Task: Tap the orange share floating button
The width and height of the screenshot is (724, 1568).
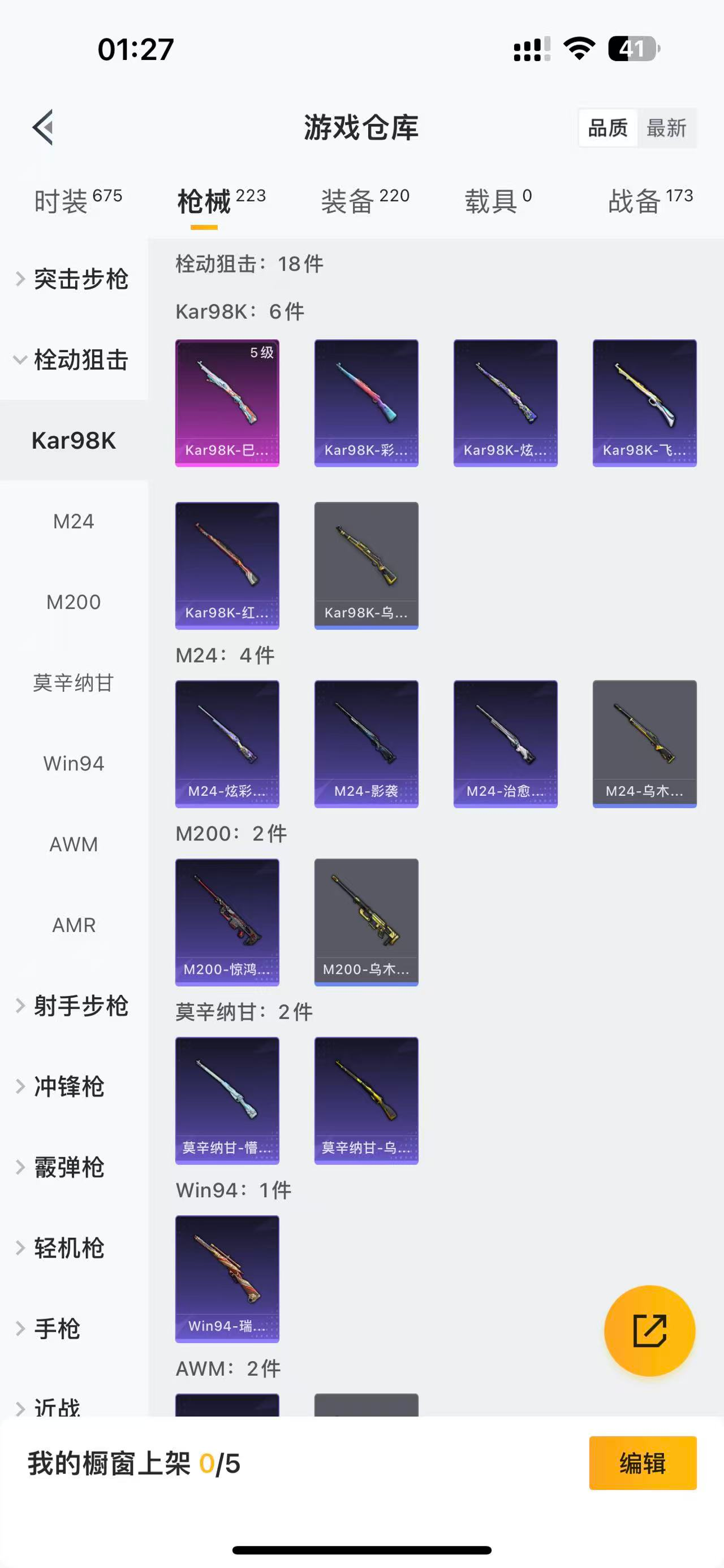Action: (x=649, y=1331)
